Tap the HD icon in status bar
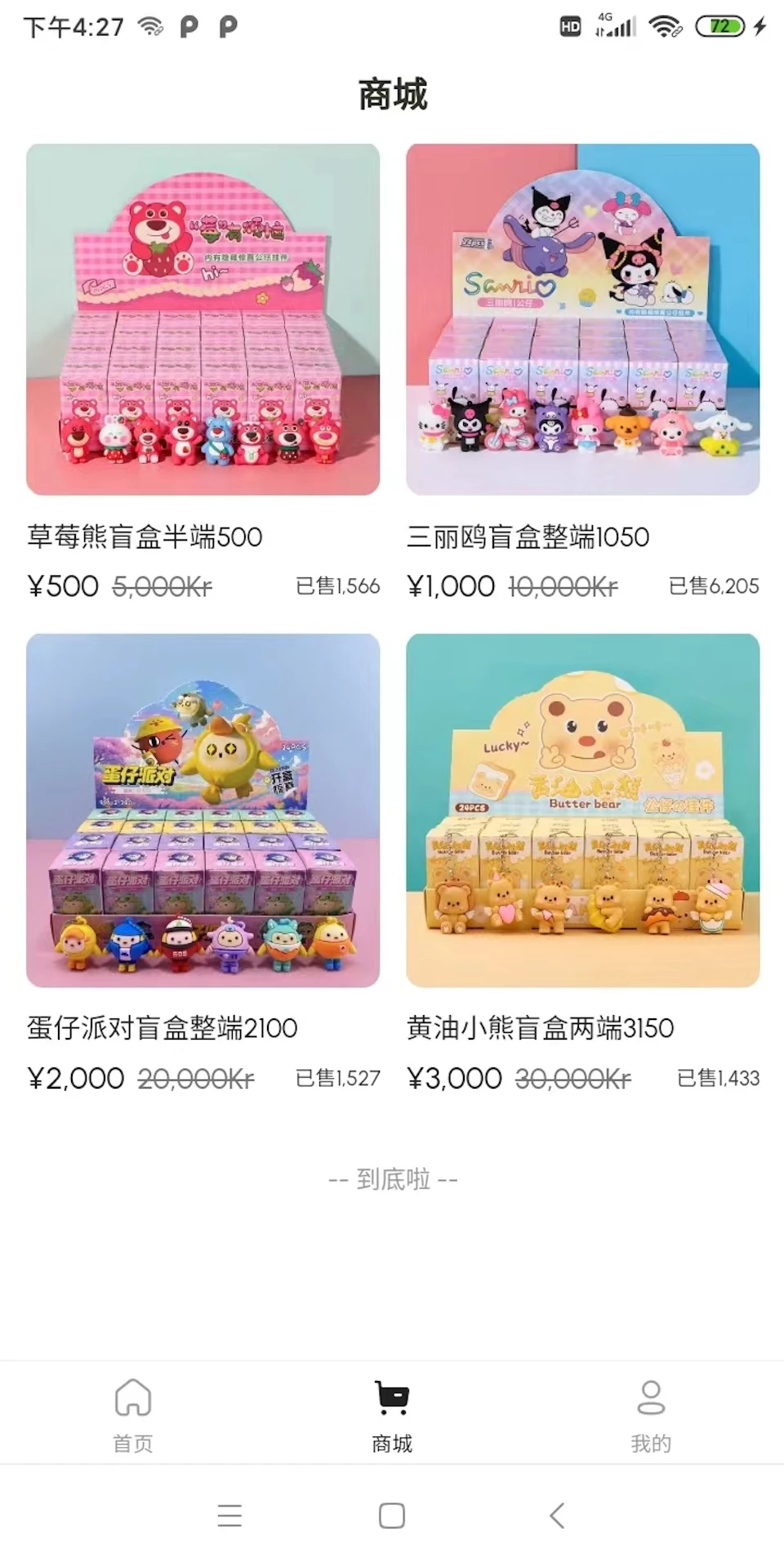Image resolution: width=784 pixels, height=1568 pixels. click(x=569, y=26)
